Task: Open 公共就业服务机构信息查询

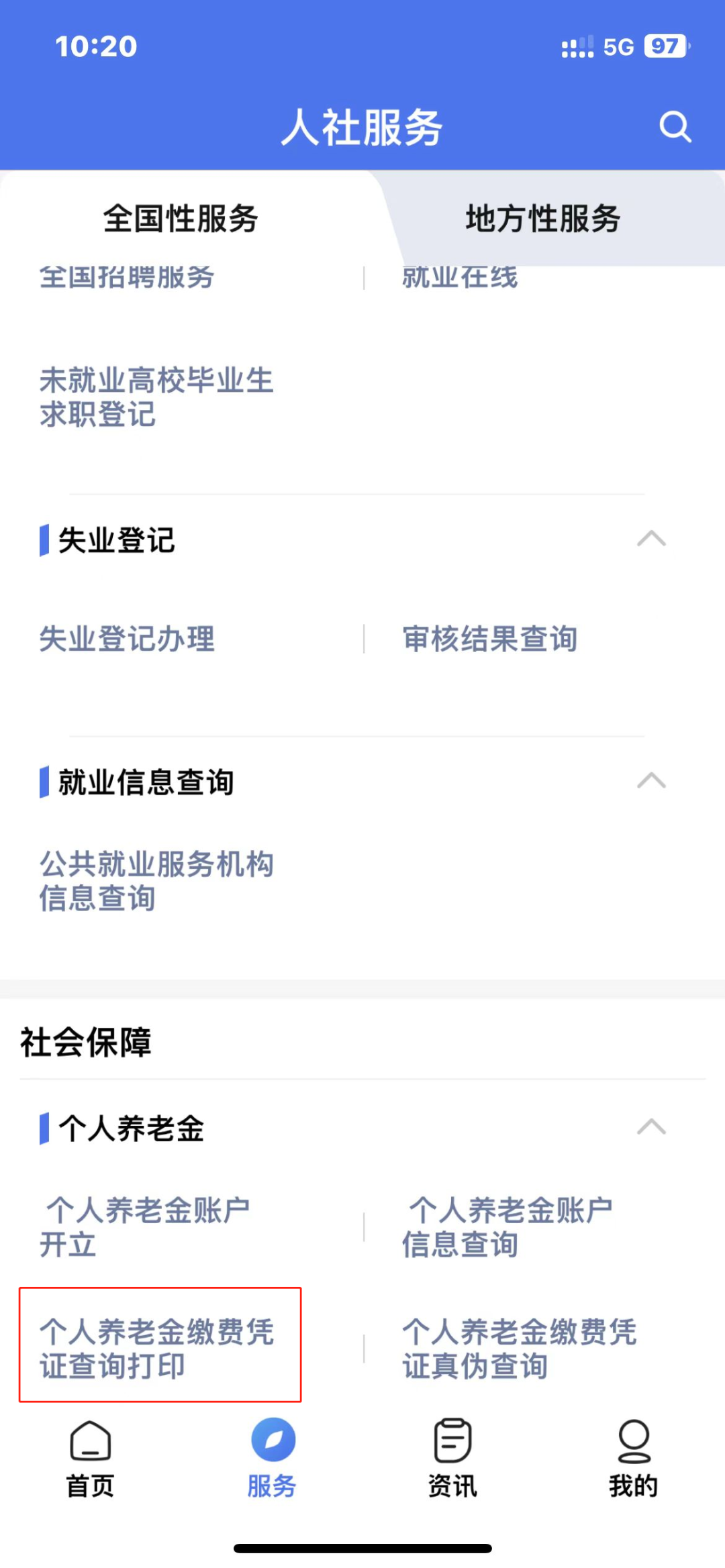Action: [156, 880]
